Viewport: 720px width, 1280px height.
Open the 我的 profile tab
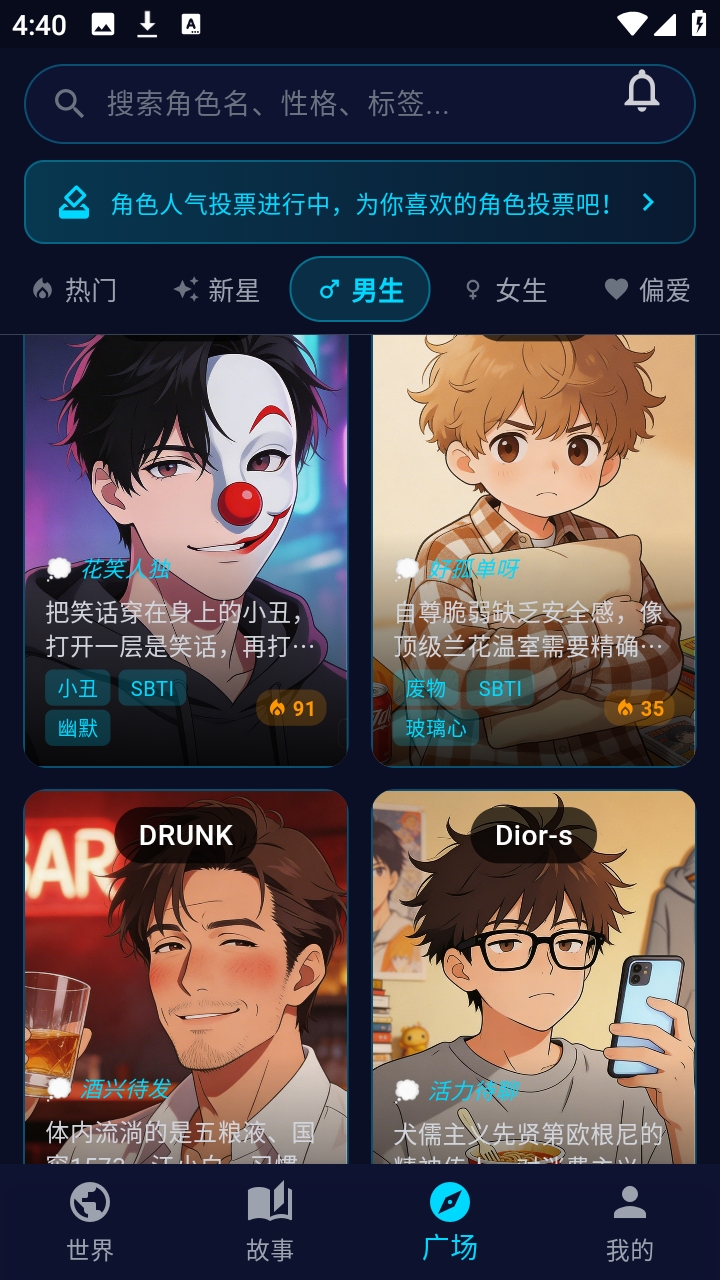click(630, 1222)
